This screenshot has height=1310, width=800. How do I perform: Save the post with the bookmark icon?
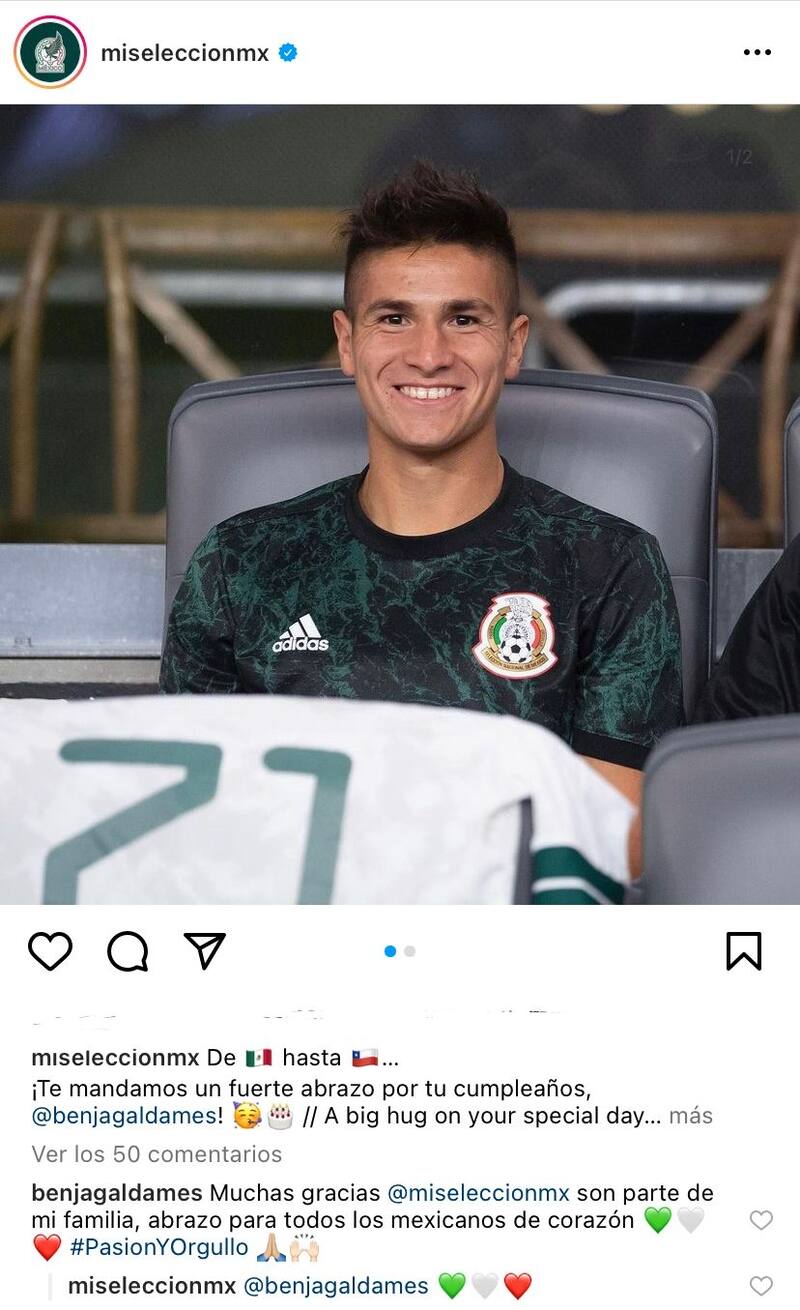click(743, 951)
